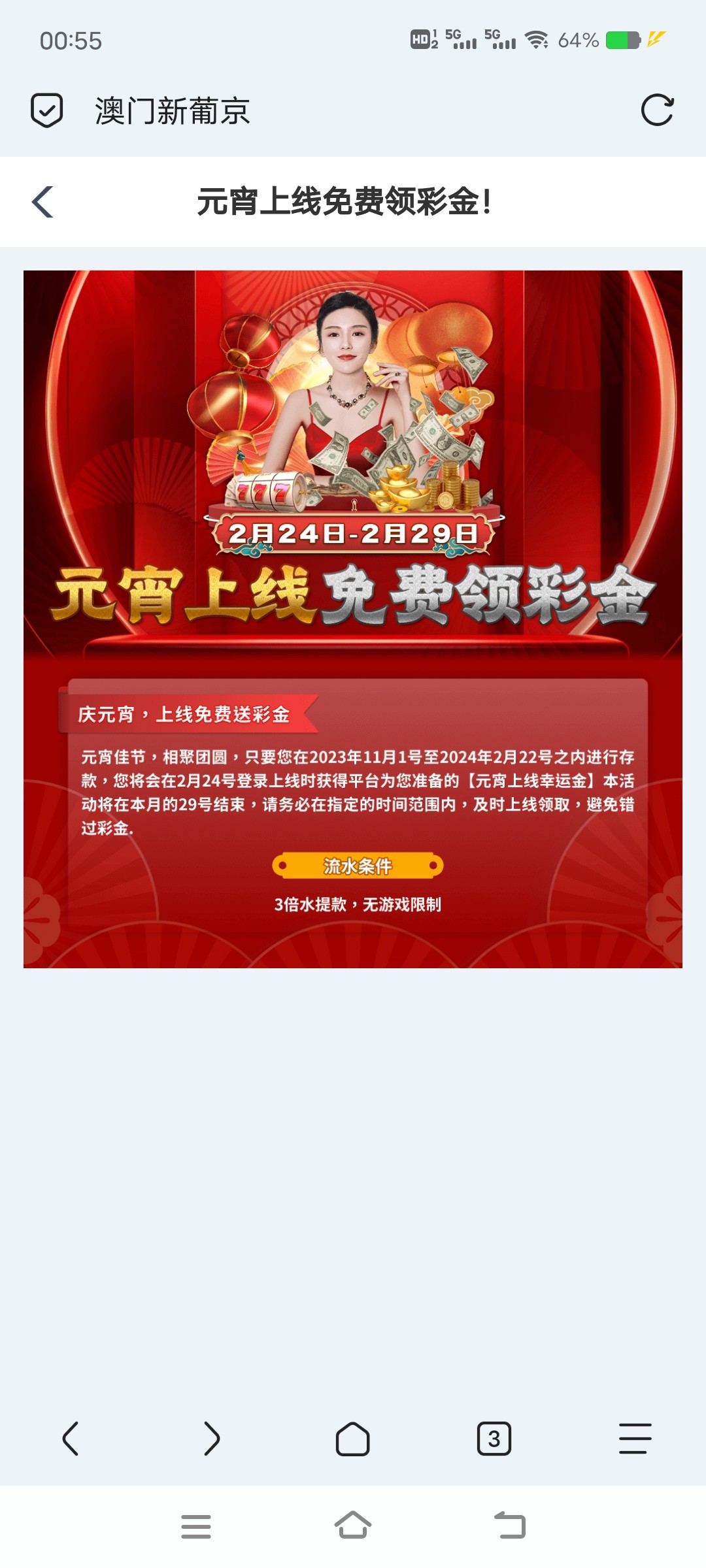
Task: Open the browser menu with three lines
Action: click(635, 1438)
